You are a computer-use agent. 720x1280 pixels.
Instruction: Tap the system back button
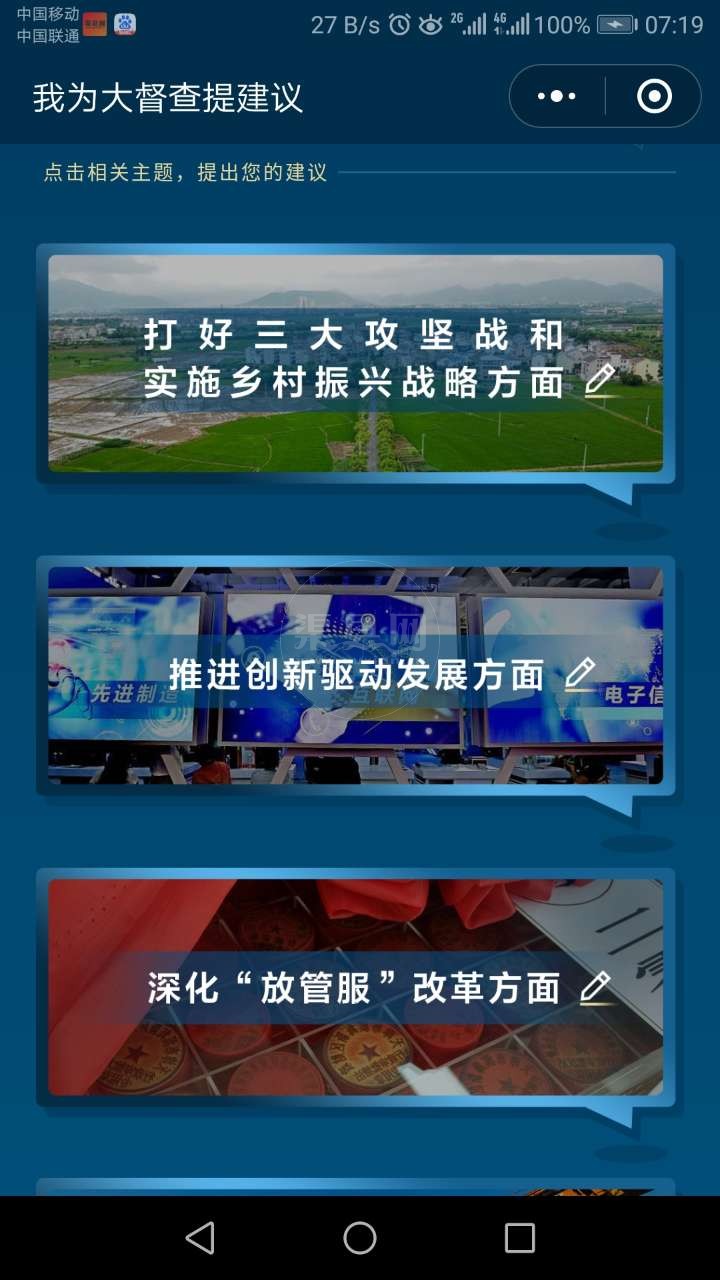tap(200, 1238)
